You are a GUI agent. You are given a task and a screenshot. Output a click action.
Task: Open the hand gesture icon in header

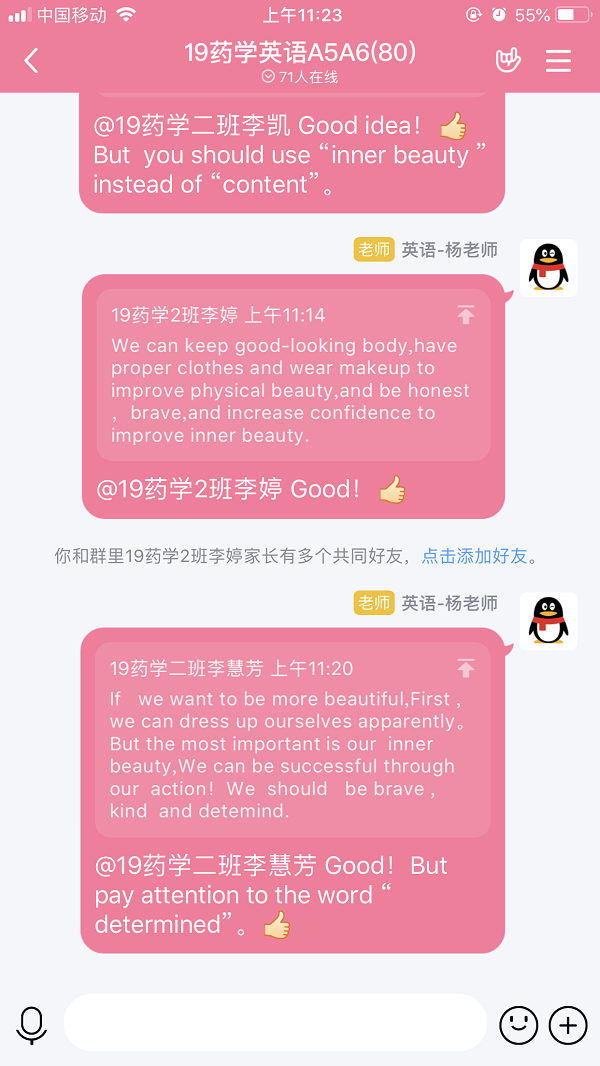509,61
